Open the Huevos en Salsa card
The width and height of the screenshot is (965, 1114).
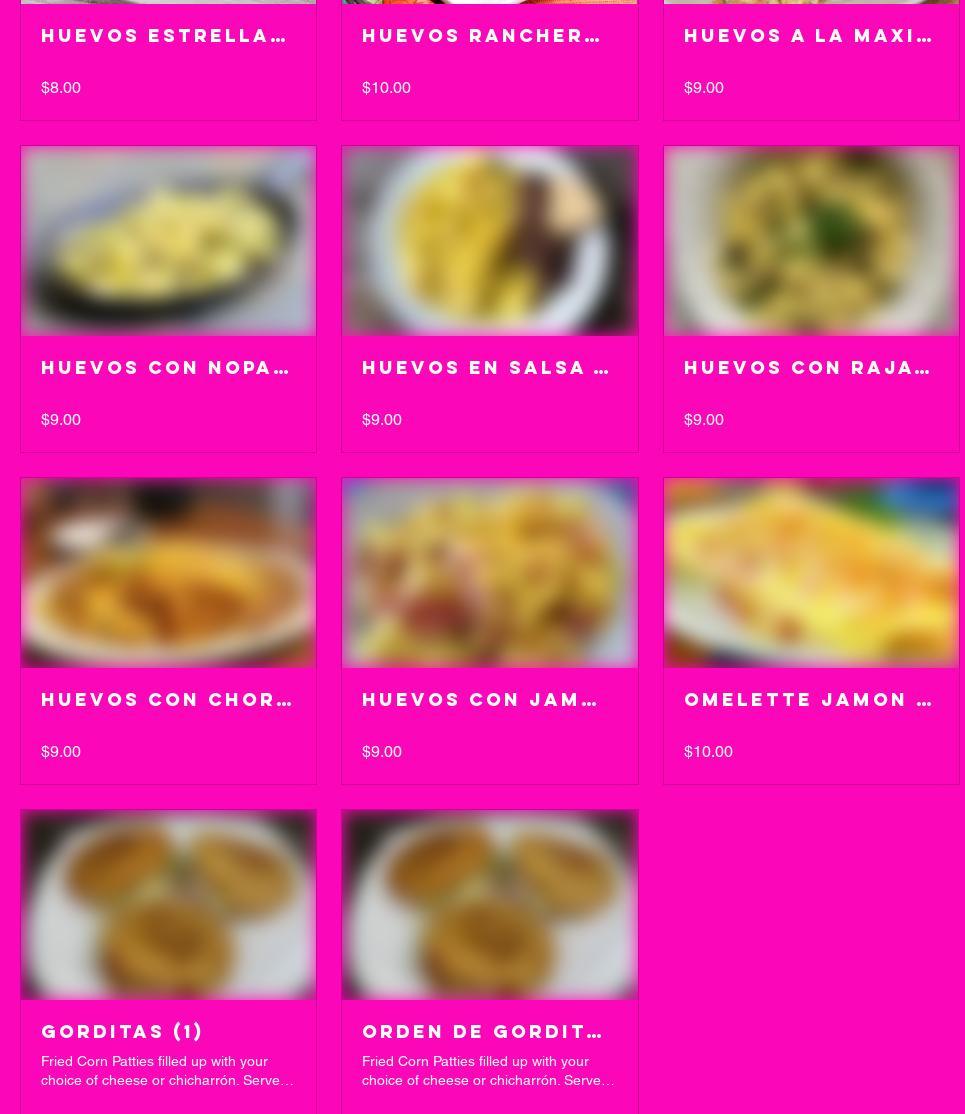(489, 300)
